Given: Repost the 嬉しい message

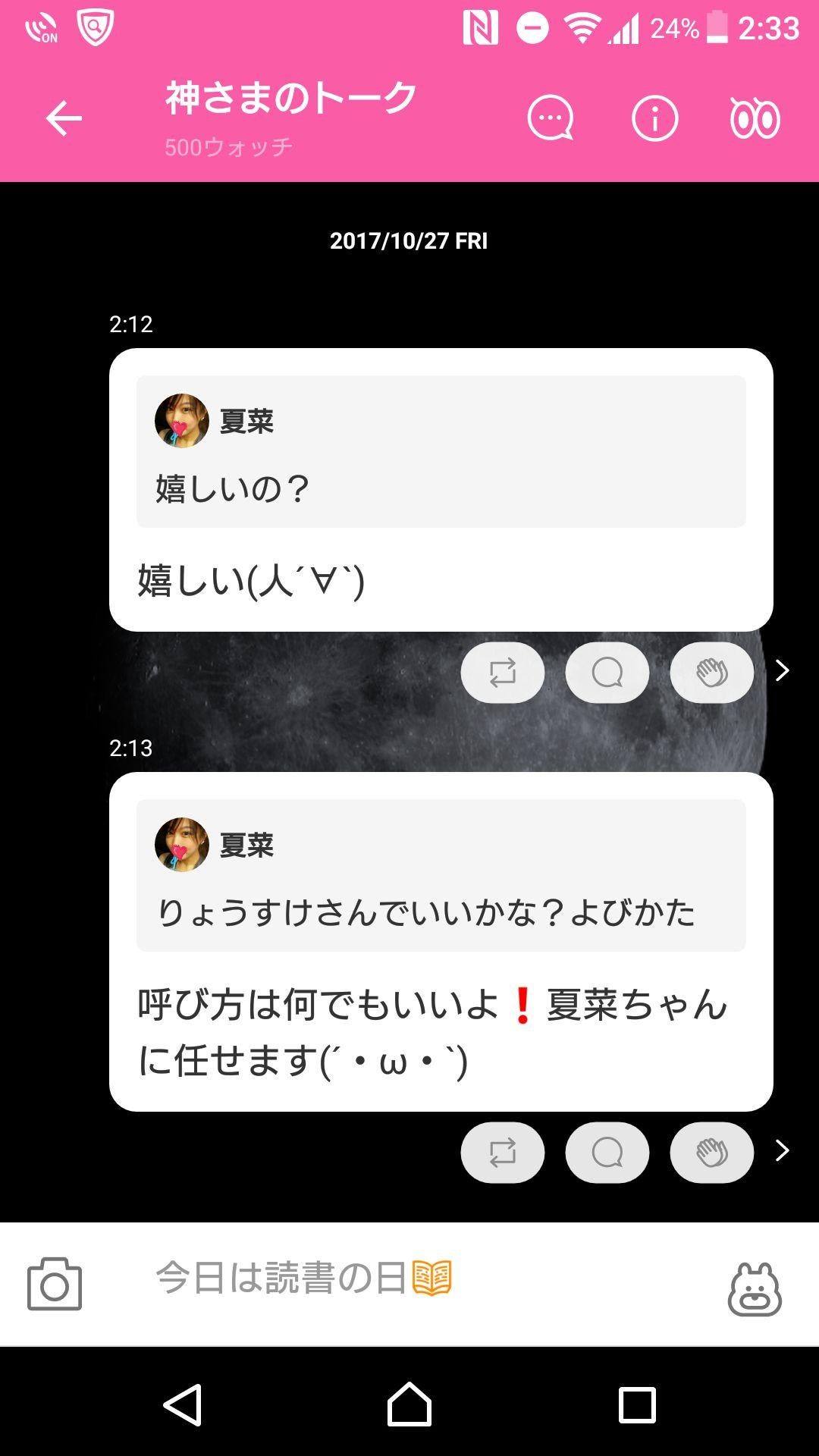Looking at the screenshot, I should click(502, 672).
